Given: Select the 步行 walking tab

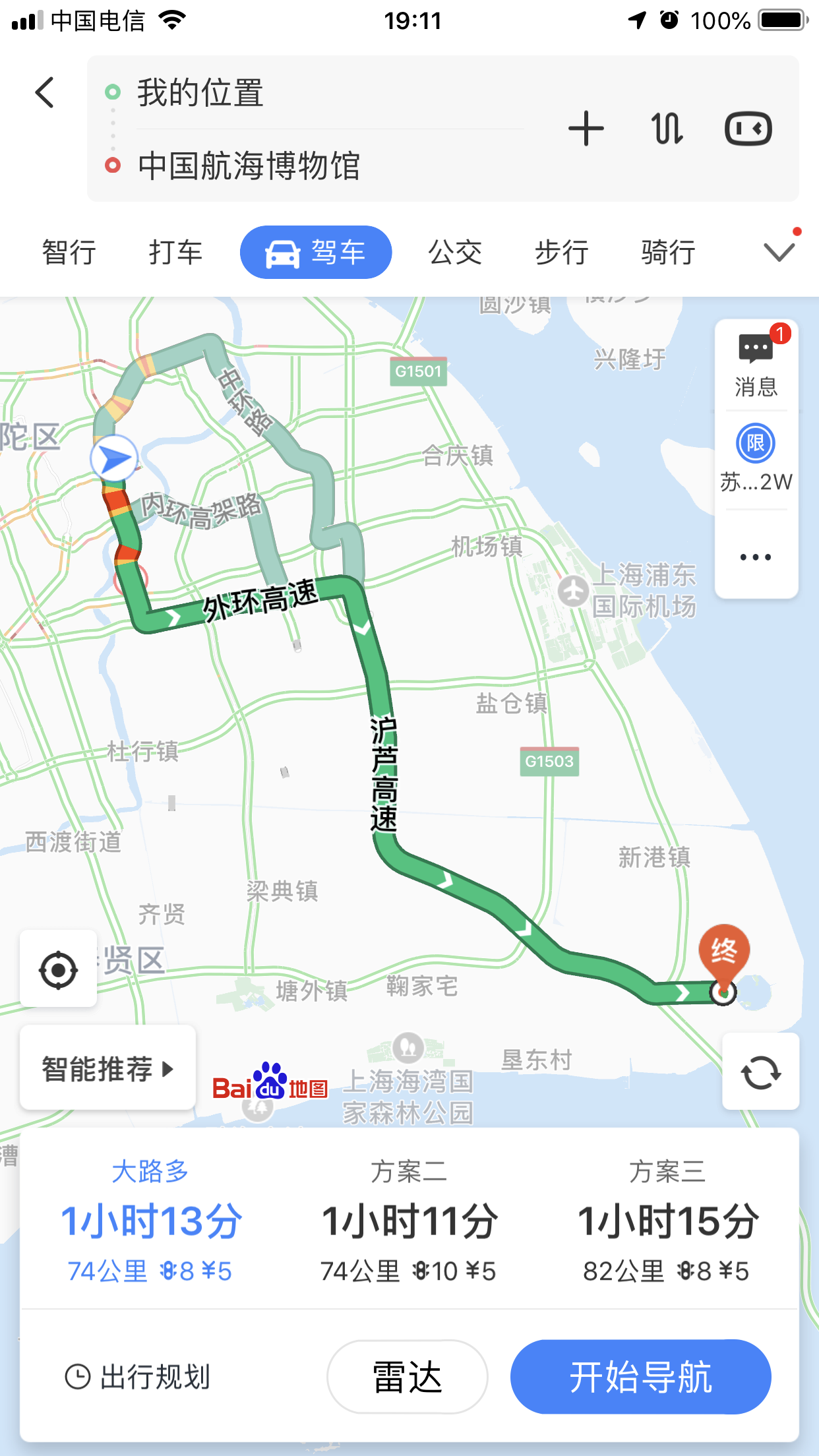Looking at the screenshot, I should tap(561, 253).
